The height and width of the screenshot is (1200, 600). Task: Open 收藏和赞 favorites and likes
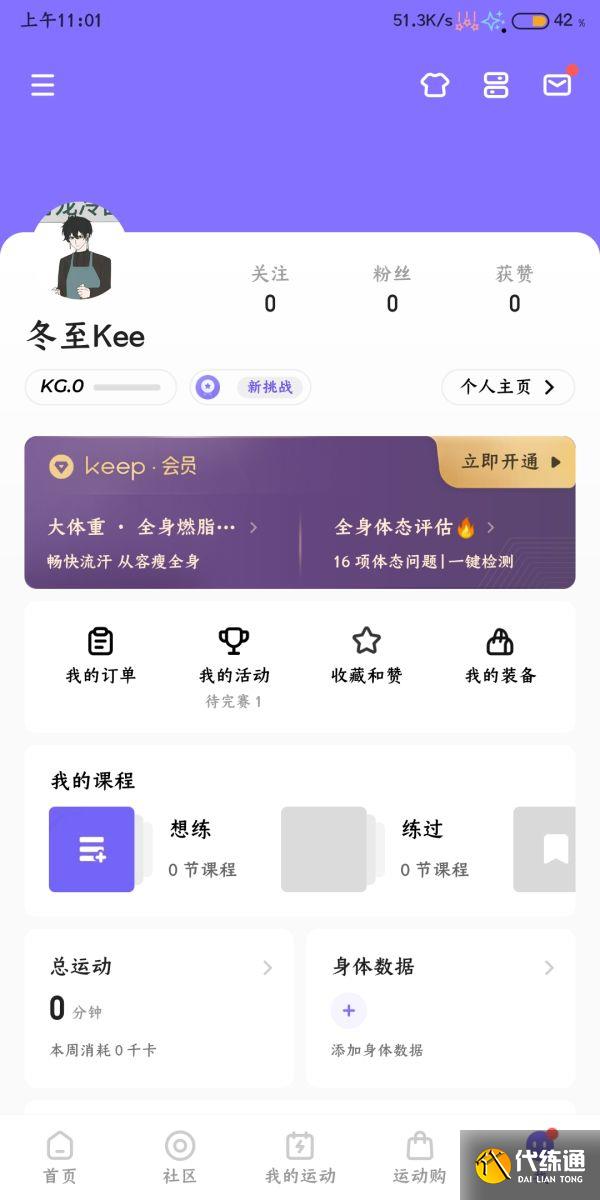point(366,656)
